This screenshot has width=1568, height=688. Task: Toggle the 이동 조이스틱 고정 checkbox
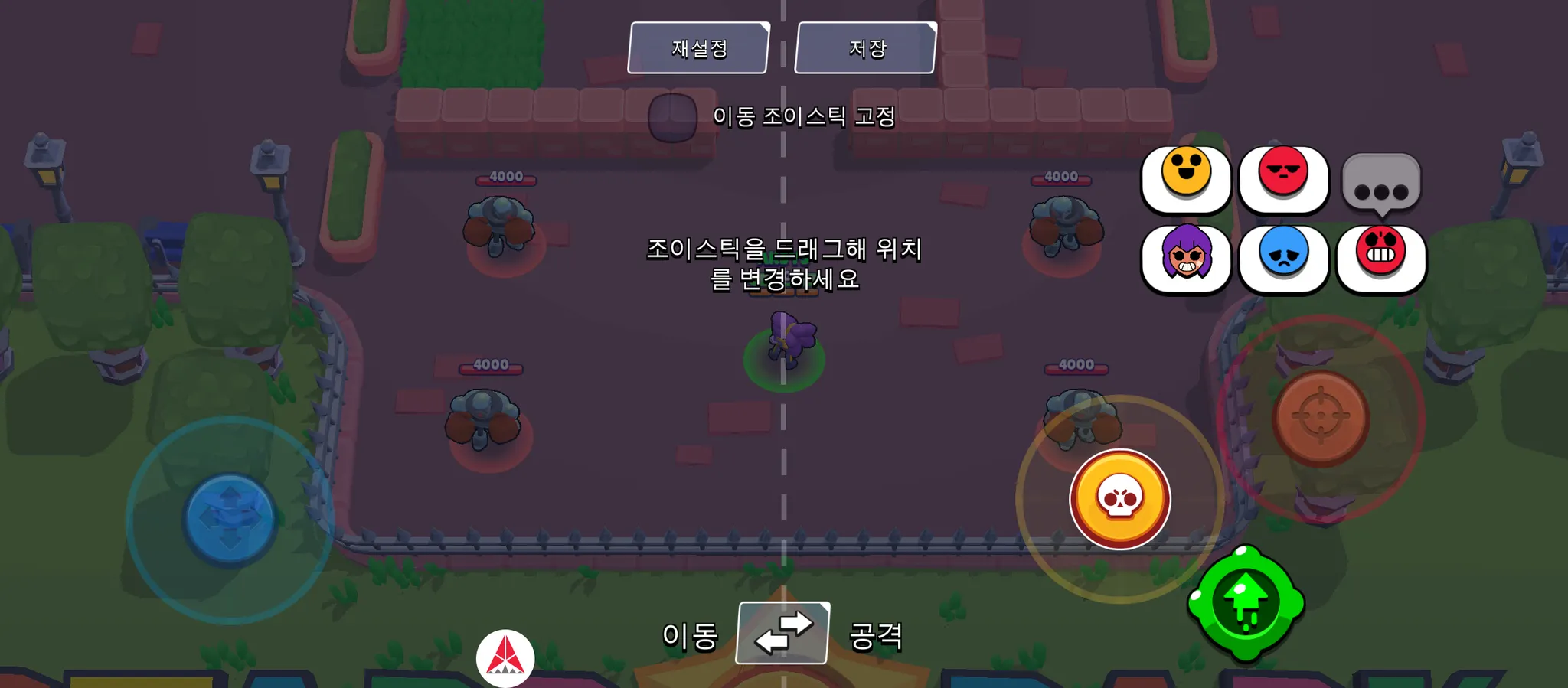click(x=672, y=117)
